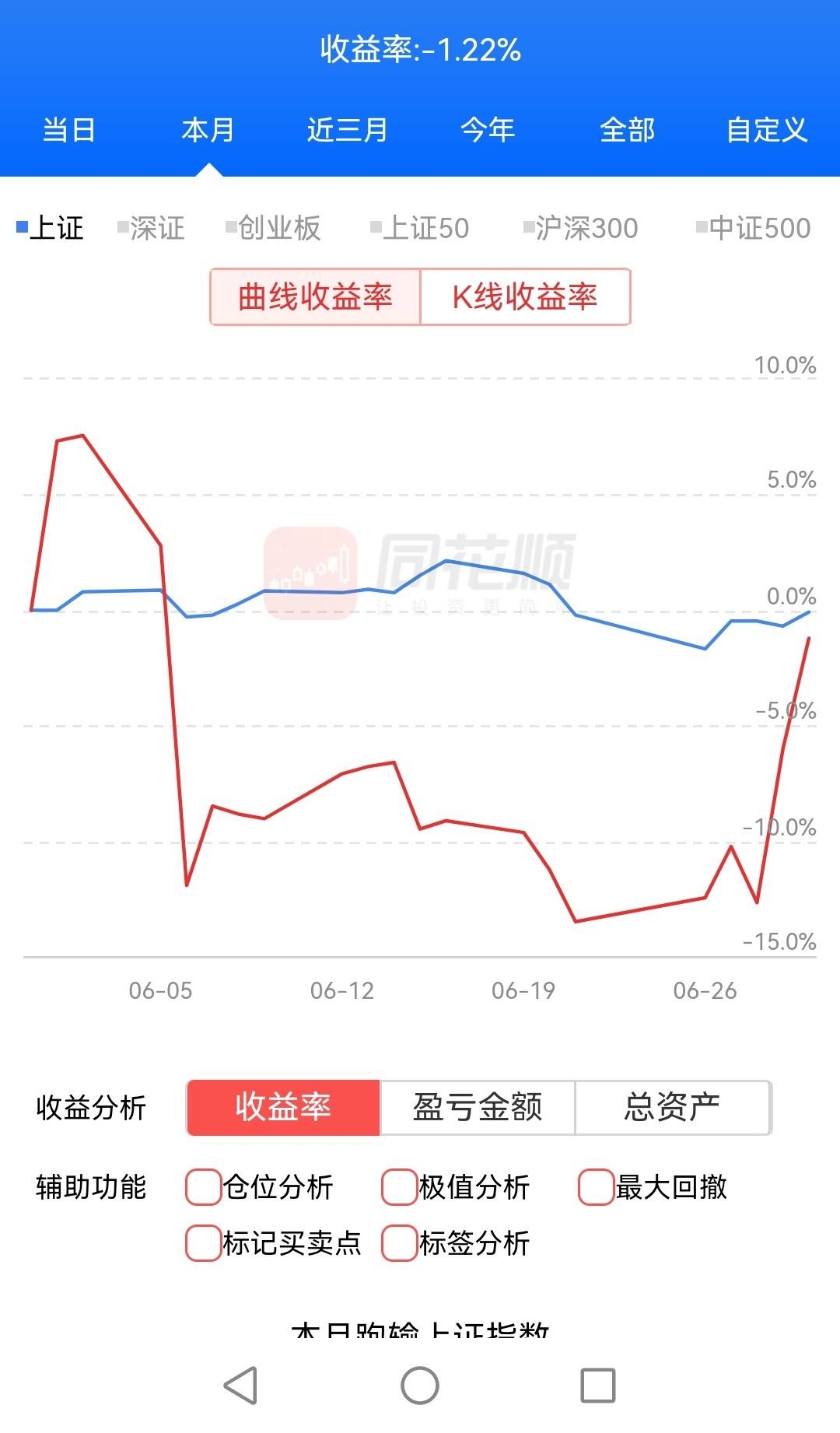840x1433 pixels.
Task: Select 沪深300 as comparison index
Action: click(x=581, y=228)
